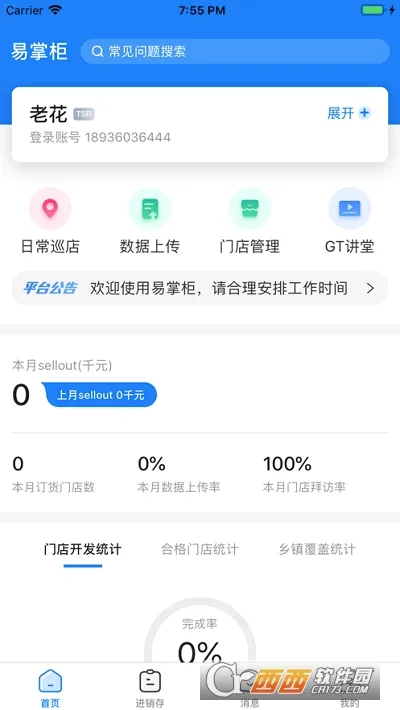Open GT讲堂
The image size is (400, 710).
(349, 221)
